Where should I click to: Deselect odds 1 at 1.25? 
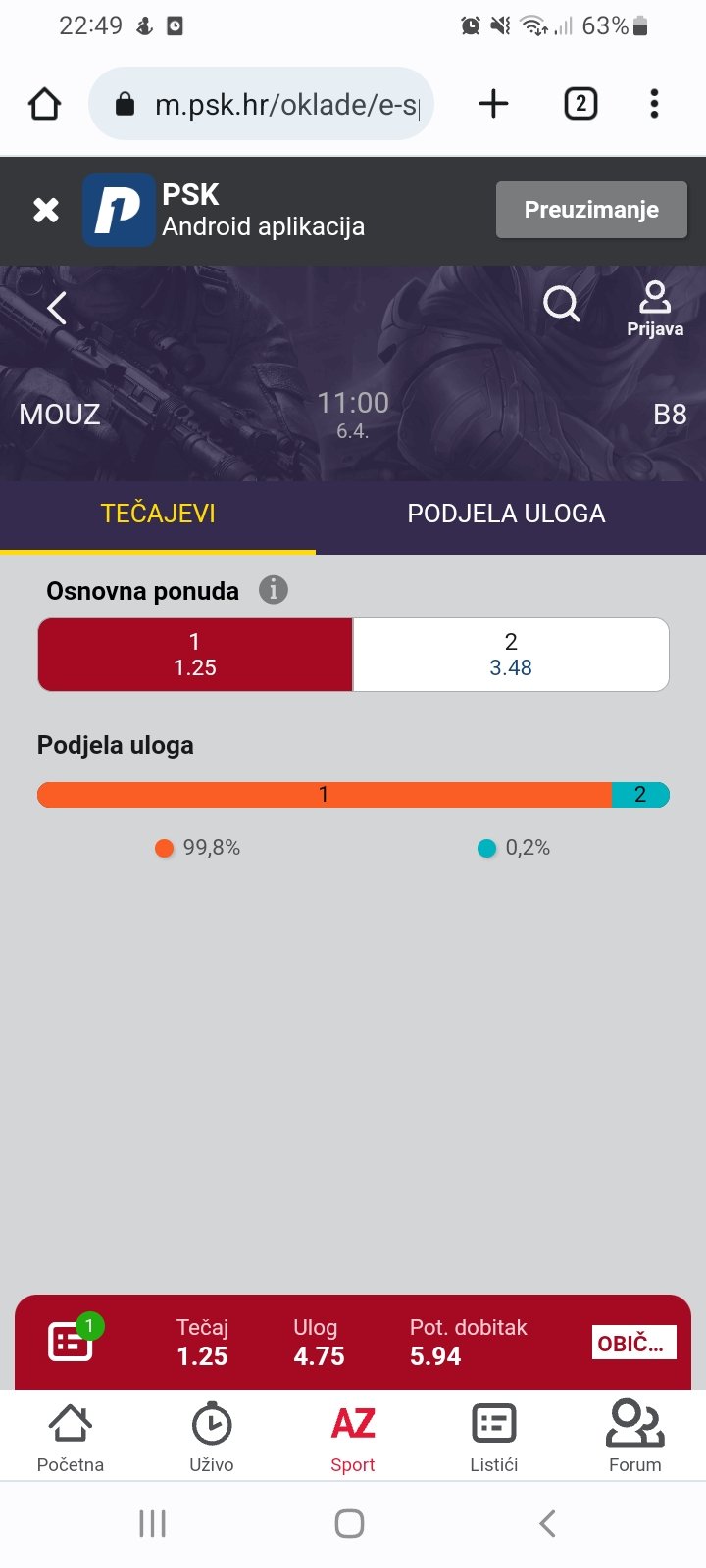pyautogui.click(x=195, y=655)
